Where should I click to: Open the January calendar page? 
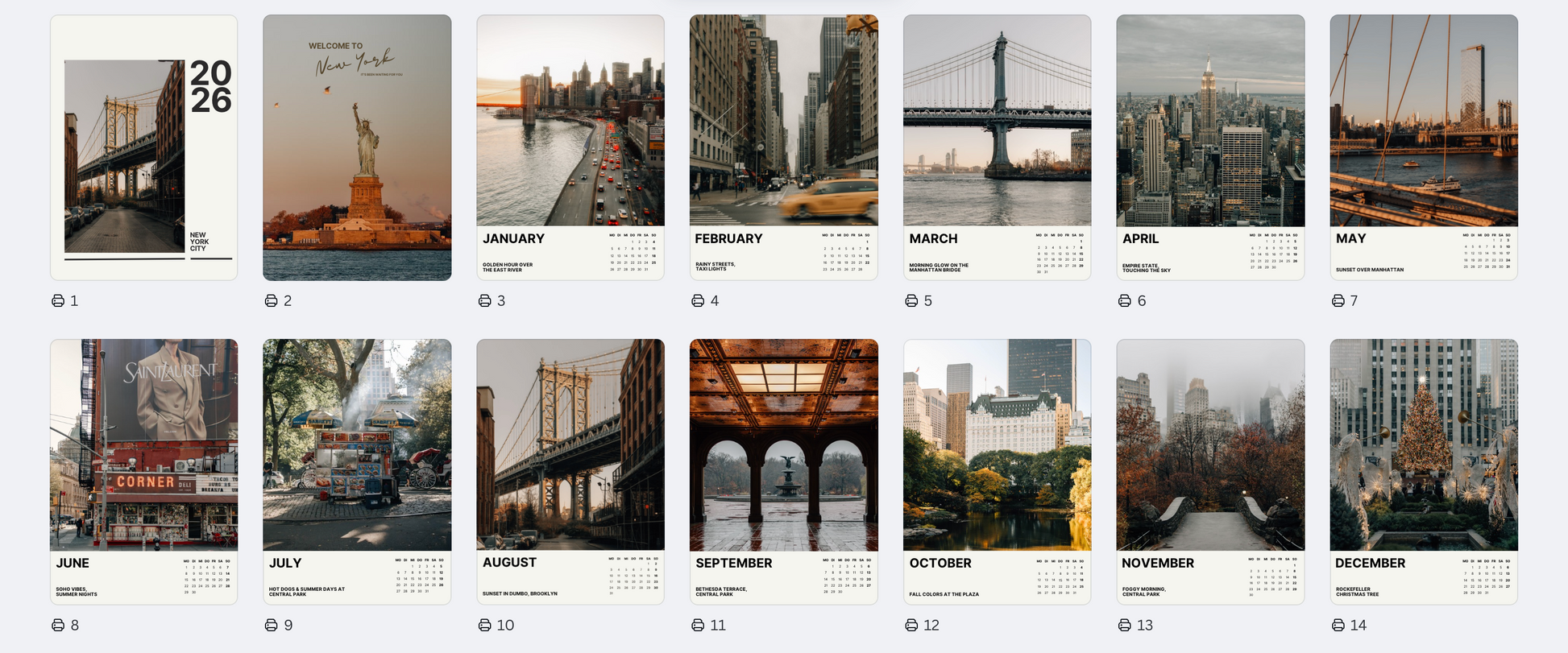pos(570,147)
